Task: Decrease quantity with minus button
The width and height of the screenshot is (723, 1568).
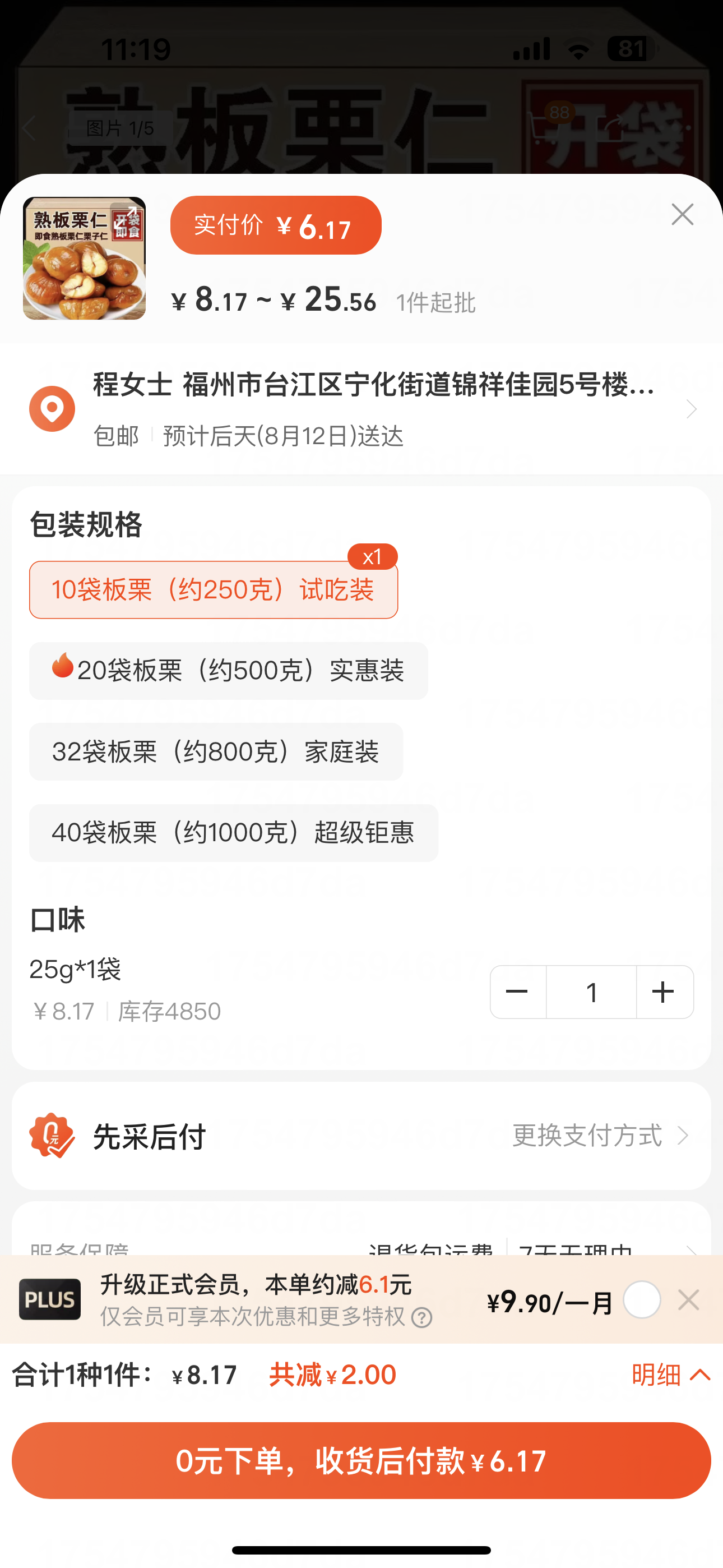Action: [x=517, y=991]
